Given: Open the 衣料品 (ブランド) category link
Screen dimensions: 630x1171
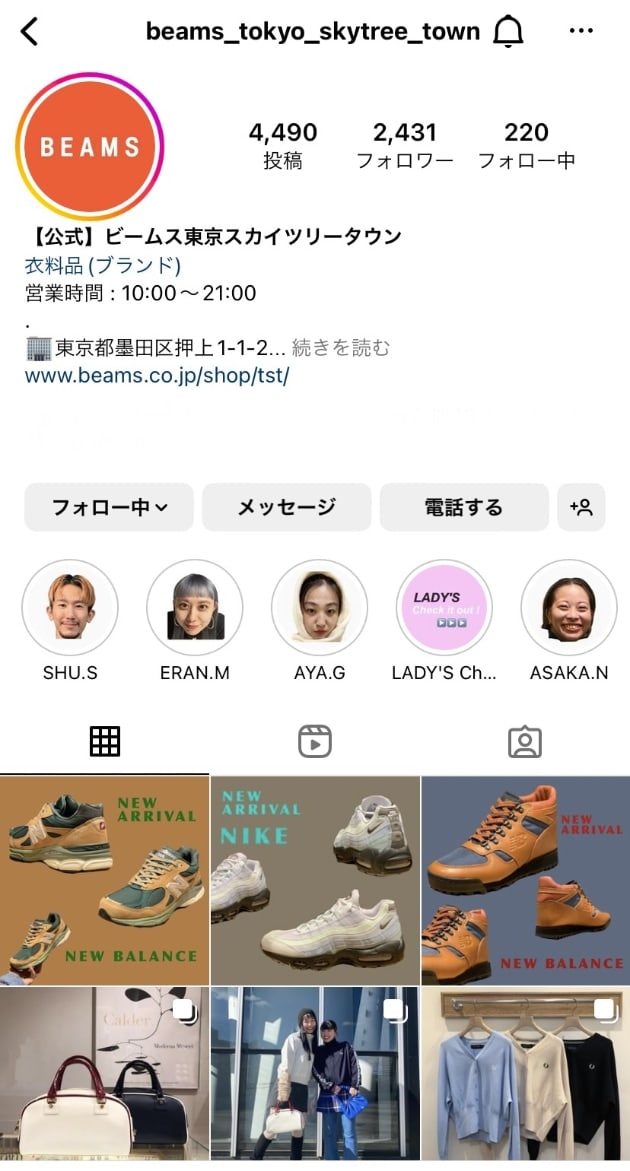Looking at the screenshot, I should pyautogui.click(x=102, y=265).
